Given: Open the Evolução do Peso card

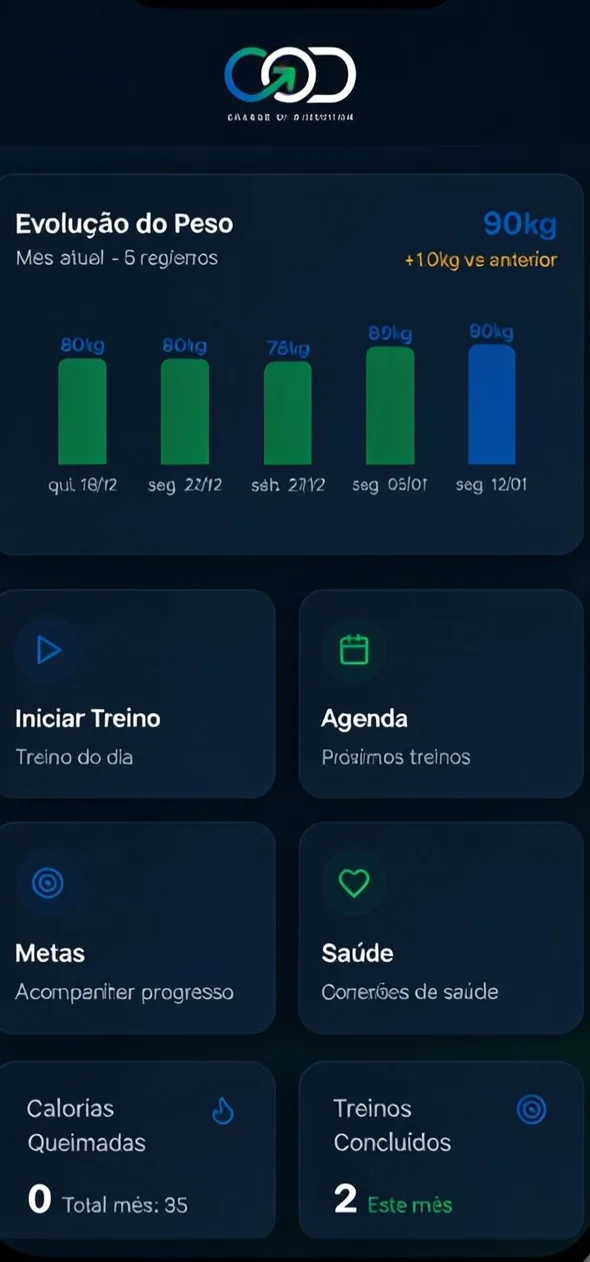Looking at the screenshot, I should tap(291, 364).
